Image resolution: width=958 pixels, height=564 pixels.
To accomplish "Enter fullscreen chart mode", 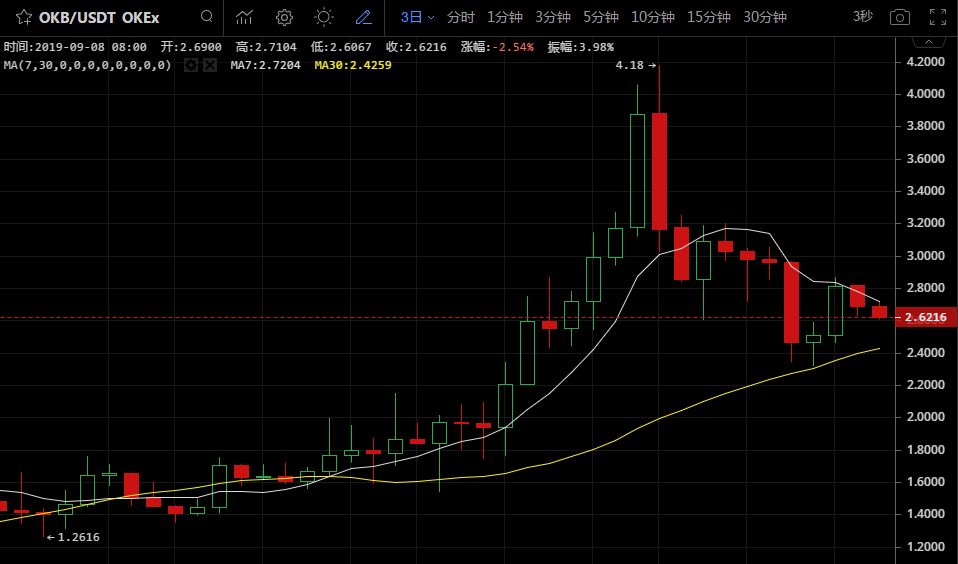I will pyautogui.click(x=937, y=17).
